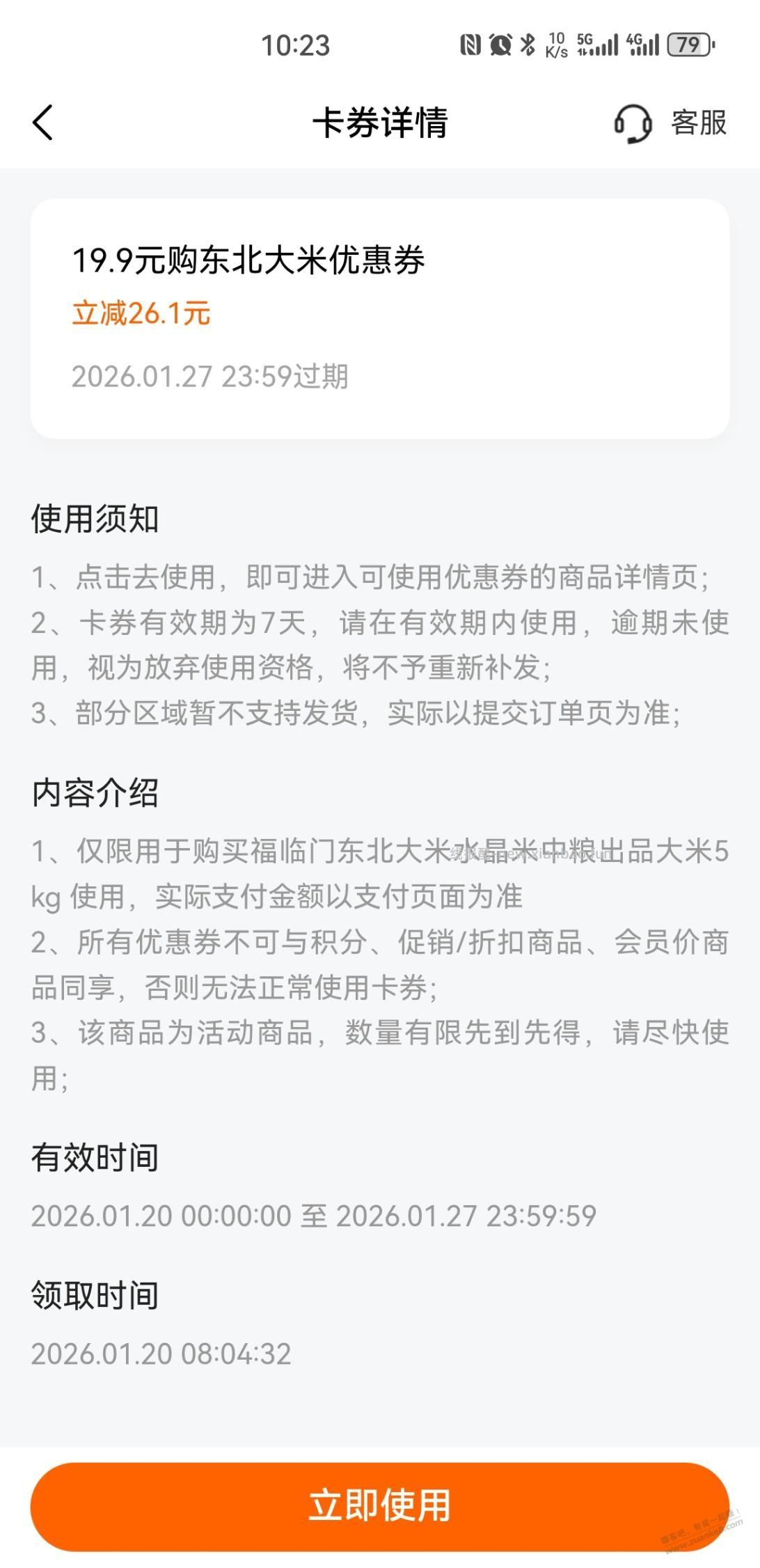Tap the 立减26.1元 discount text
760x1568 pixels.
(141, 314)
